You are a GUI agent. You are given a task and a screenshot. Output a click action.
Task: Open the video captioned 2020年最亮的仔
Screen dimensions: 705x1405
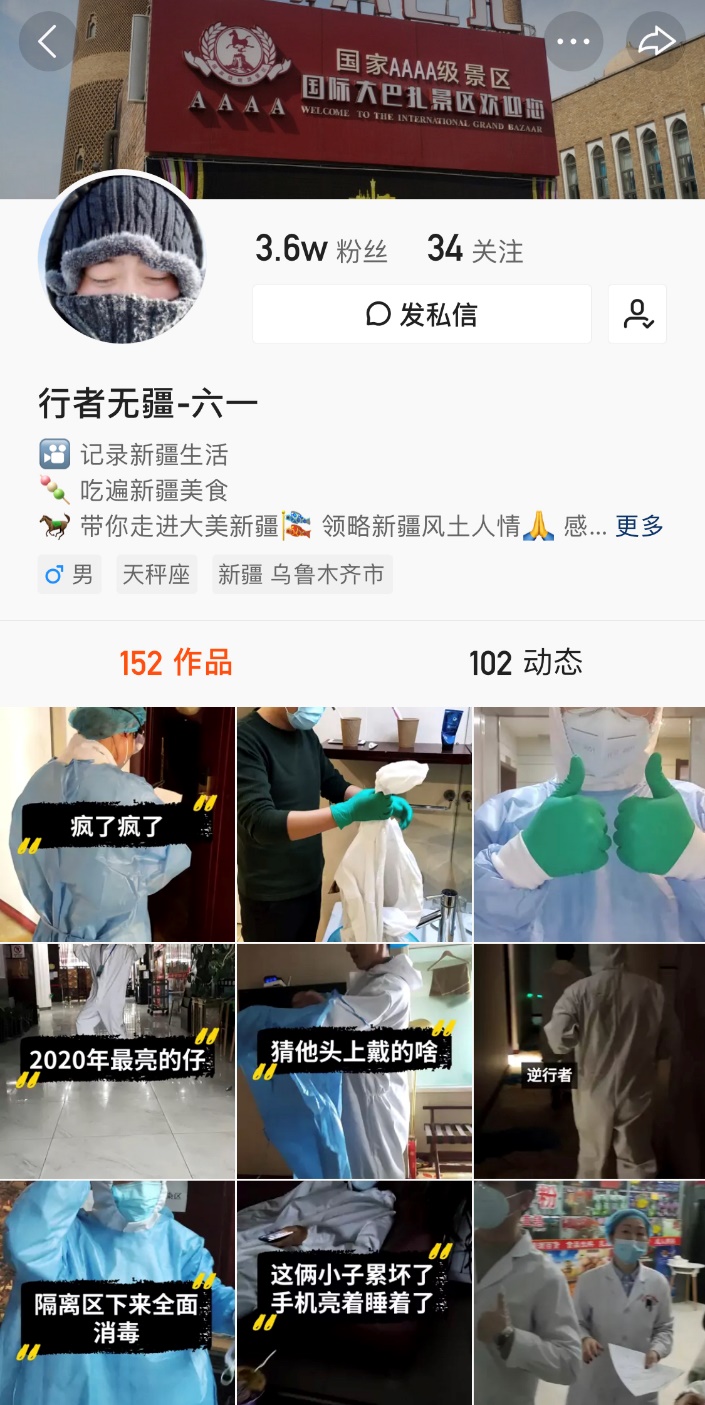[117, 1061]
